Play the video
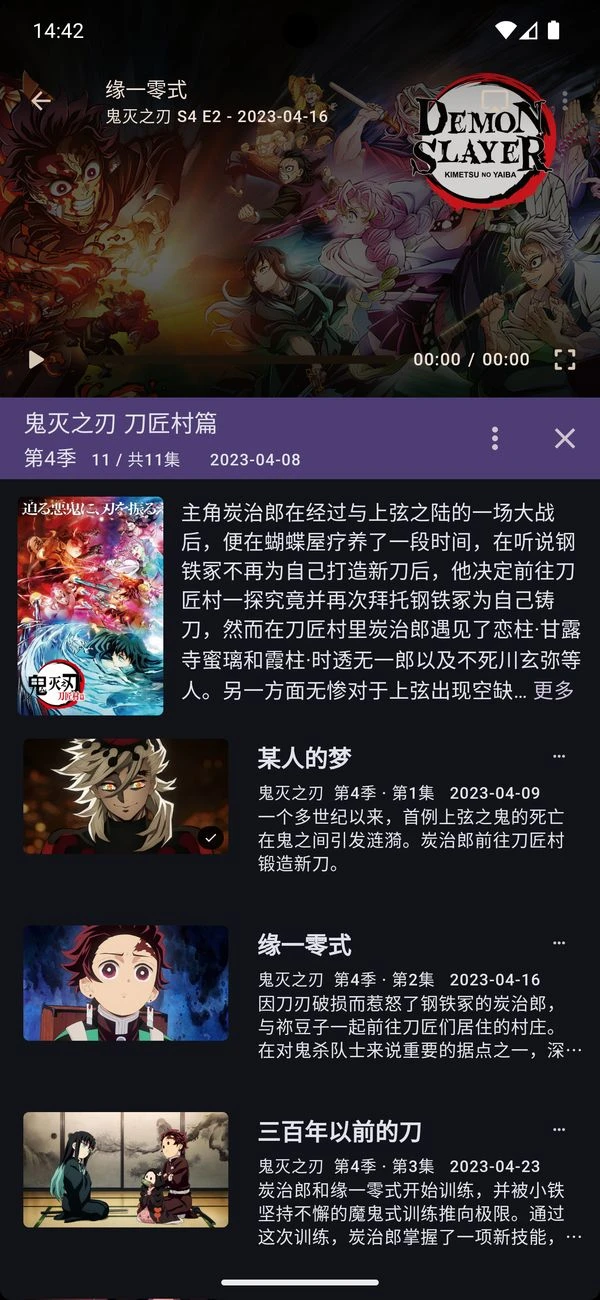The width and height of the screenshot is (600, 1300). [36, 359]
